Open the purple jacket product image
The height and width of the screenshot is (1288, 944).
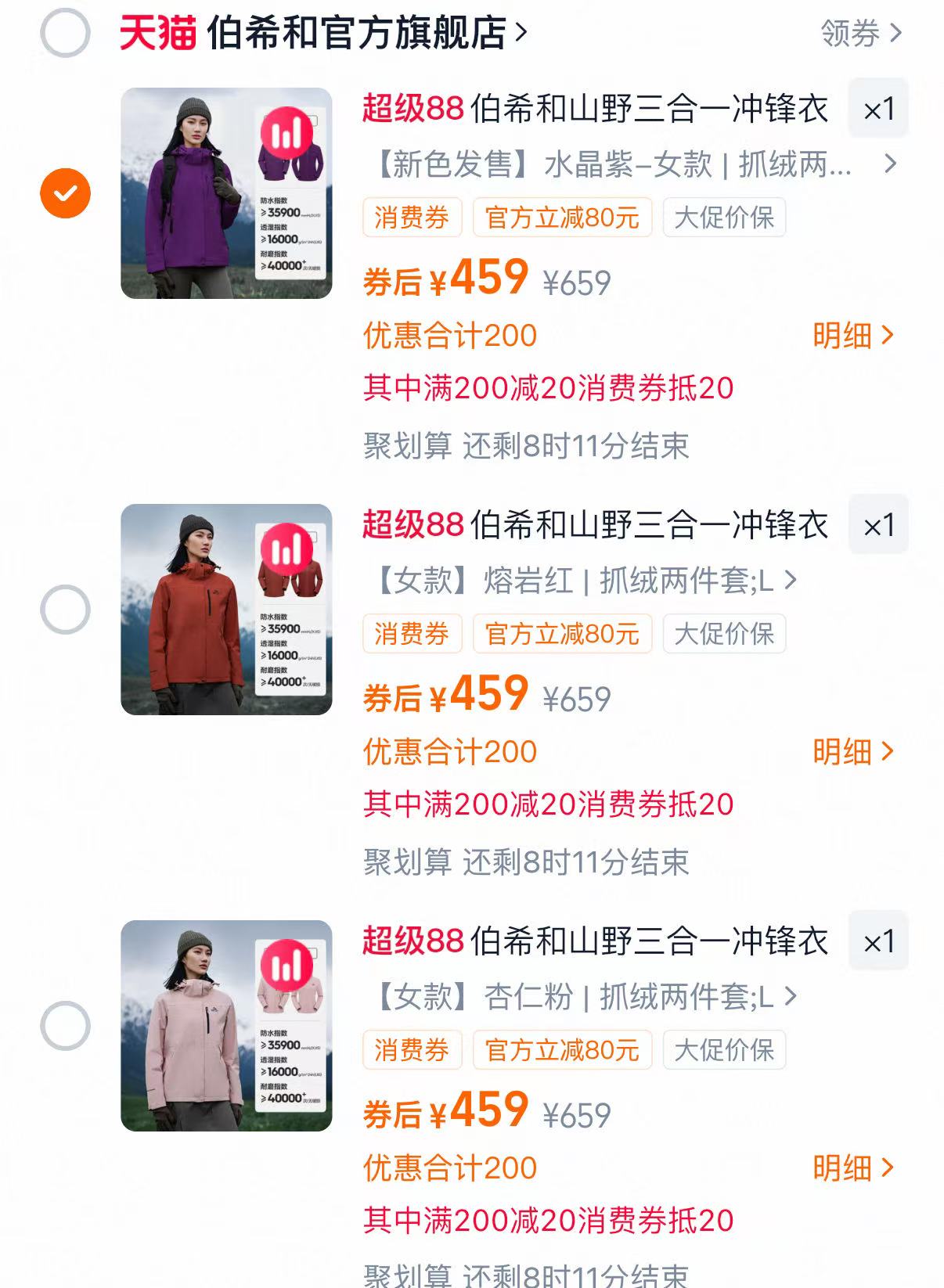click(226, 193)
